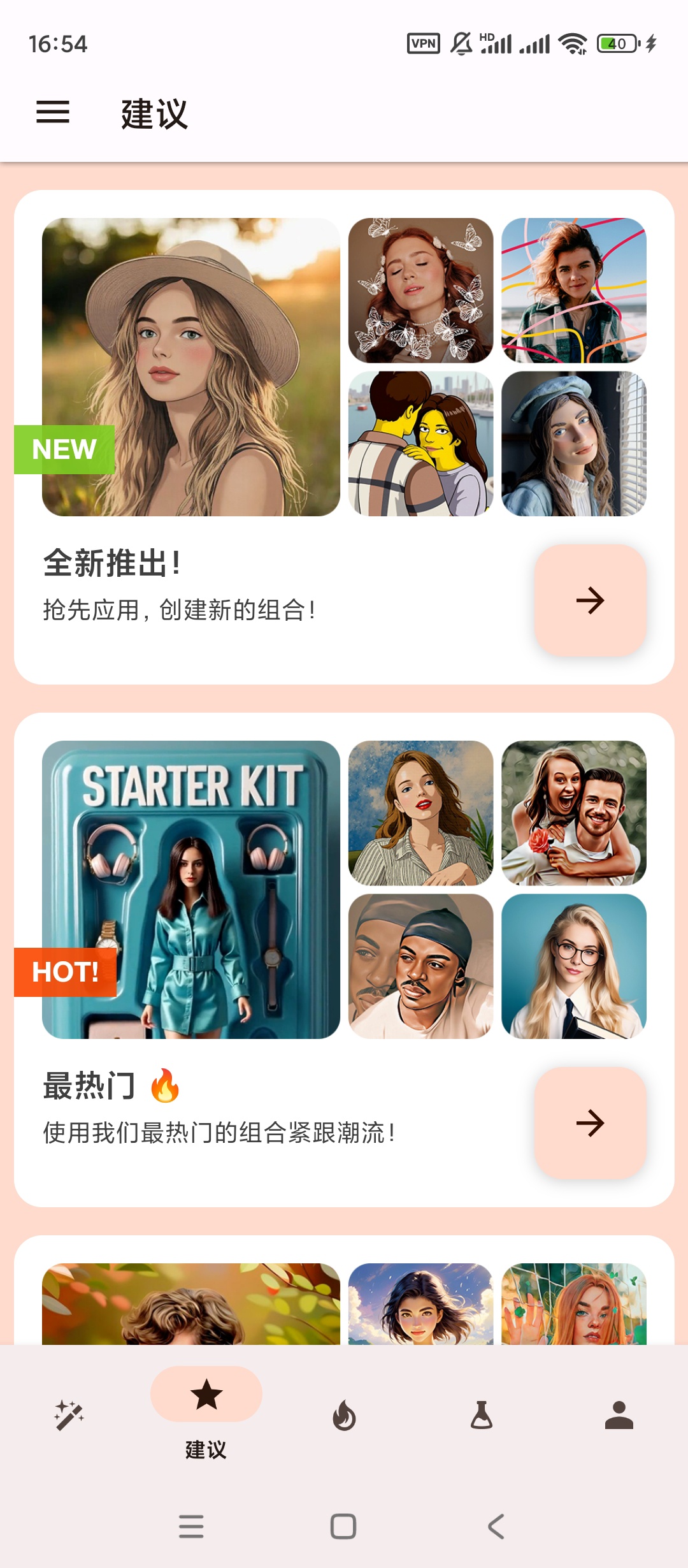
Task: Switch to the magic wand tab
Action: tap(69, 1415)
